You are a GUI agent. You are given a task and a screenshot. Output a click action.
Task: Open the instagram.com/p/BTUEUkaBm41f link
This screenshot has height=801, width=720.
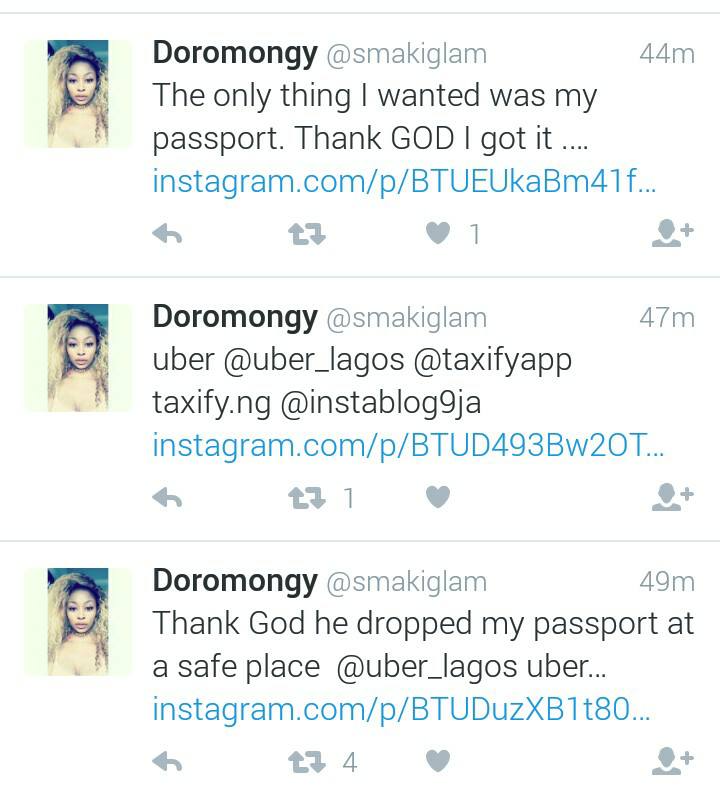pyautogui.click(x=404, y=182)
